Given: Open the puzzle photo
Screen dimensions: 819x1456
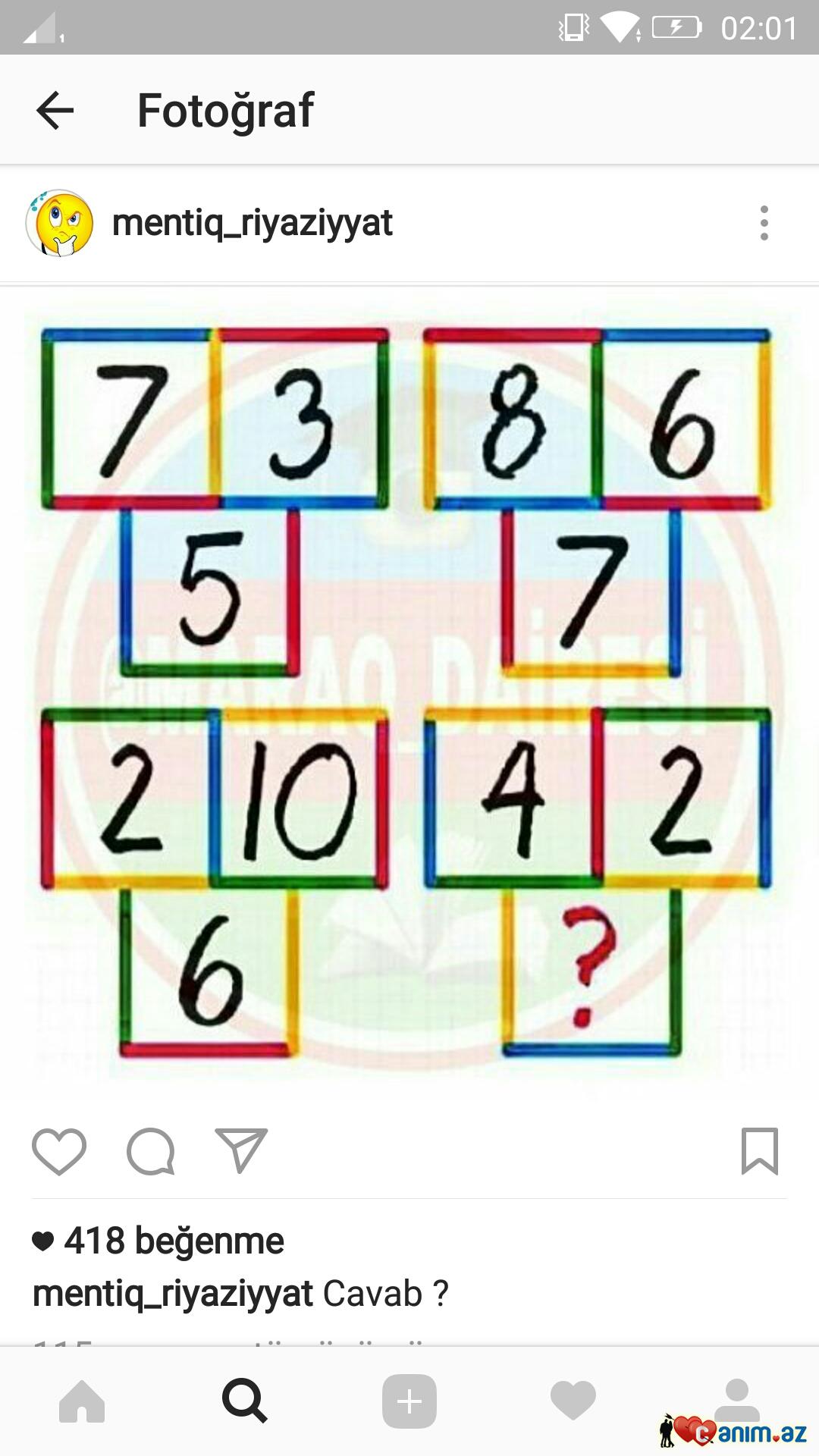Looking at the screenshot, I should (409, 690).
